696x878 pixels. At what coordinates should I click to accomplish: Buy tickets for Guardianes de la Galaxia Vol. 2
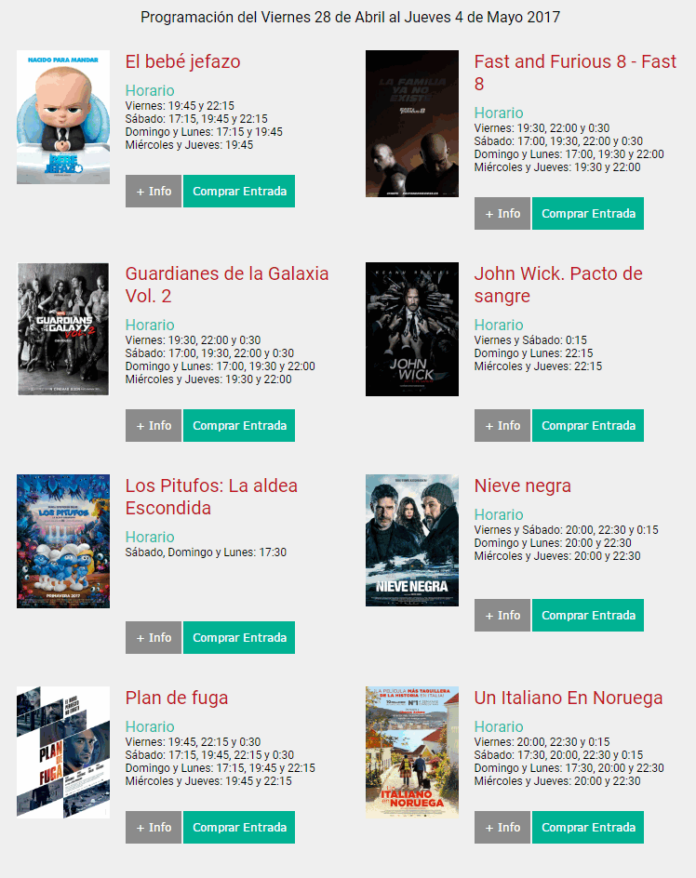coord(239,426)
